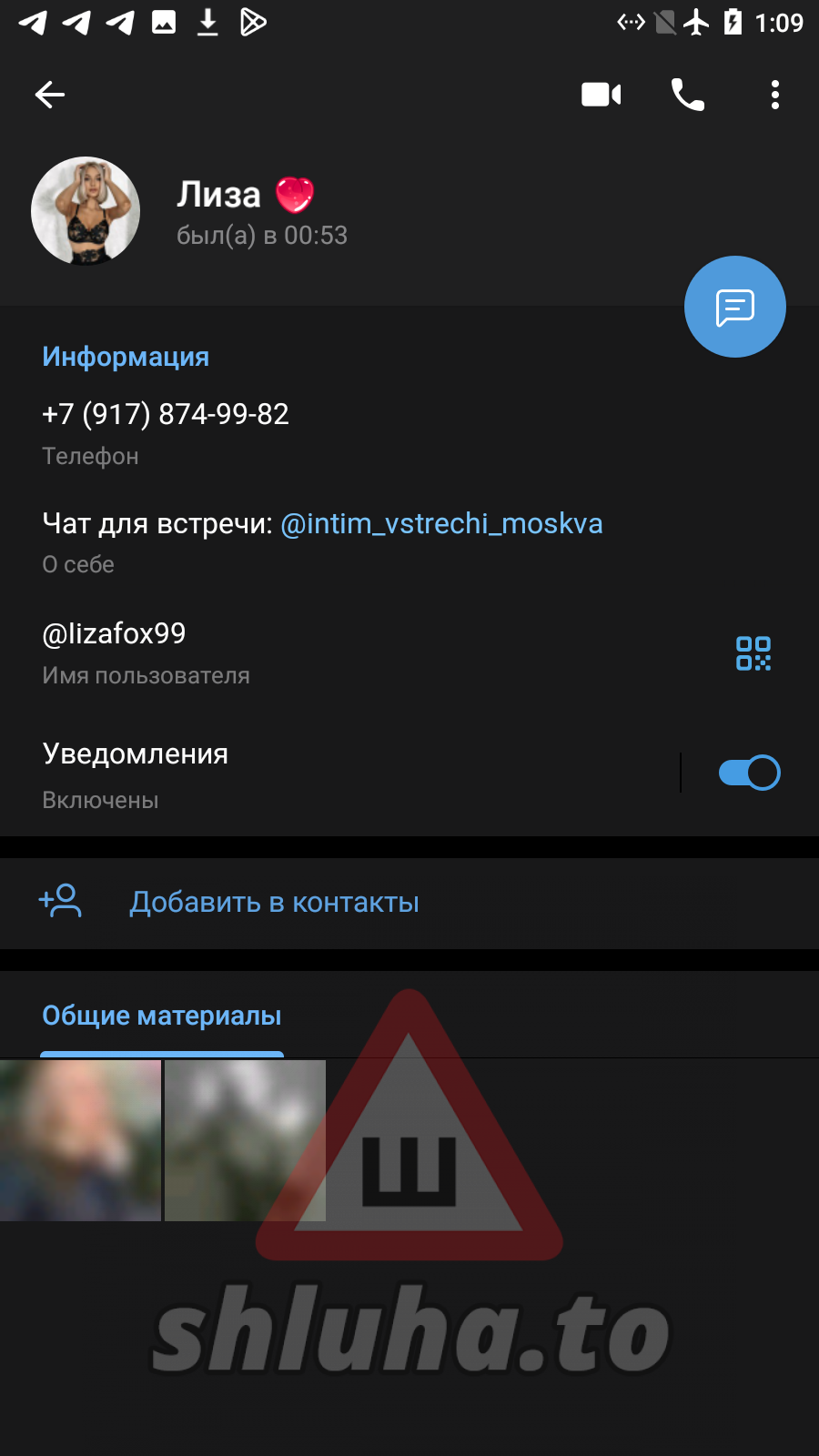Viewport: 819px width, 1456px height.
Task: Start a voice call
Action: click(688, 95)
